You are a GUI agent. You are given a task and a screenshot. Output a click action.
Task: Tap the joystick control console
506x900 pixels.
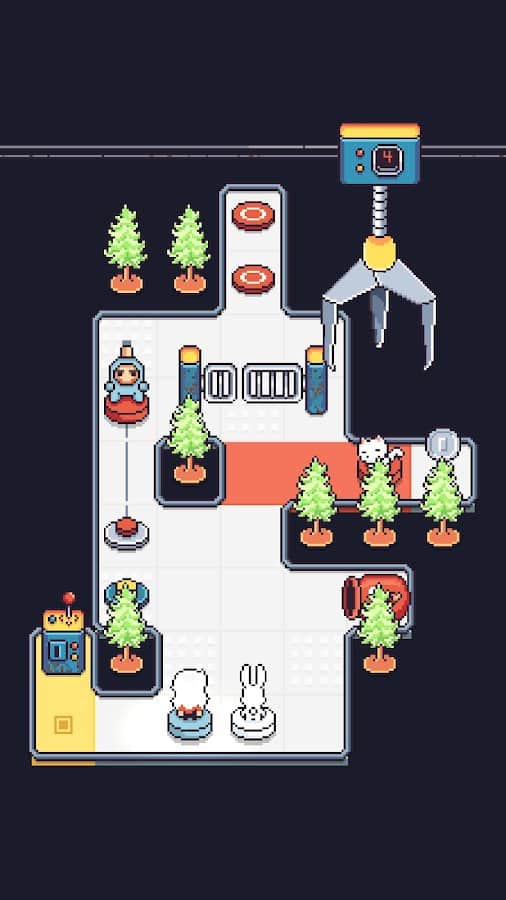pos(64,633)
